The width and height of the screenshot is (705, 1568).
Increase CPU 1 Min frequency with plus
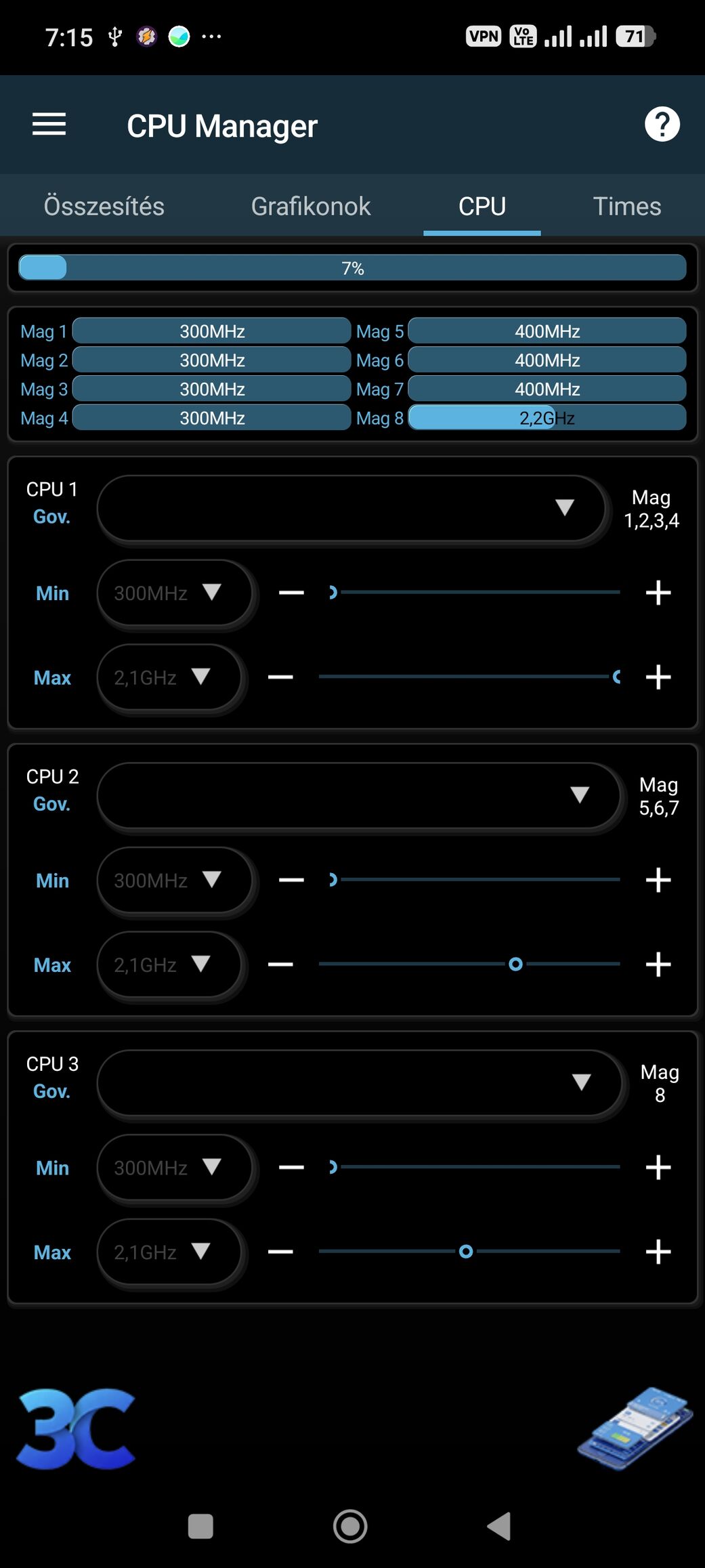point(658,593)
